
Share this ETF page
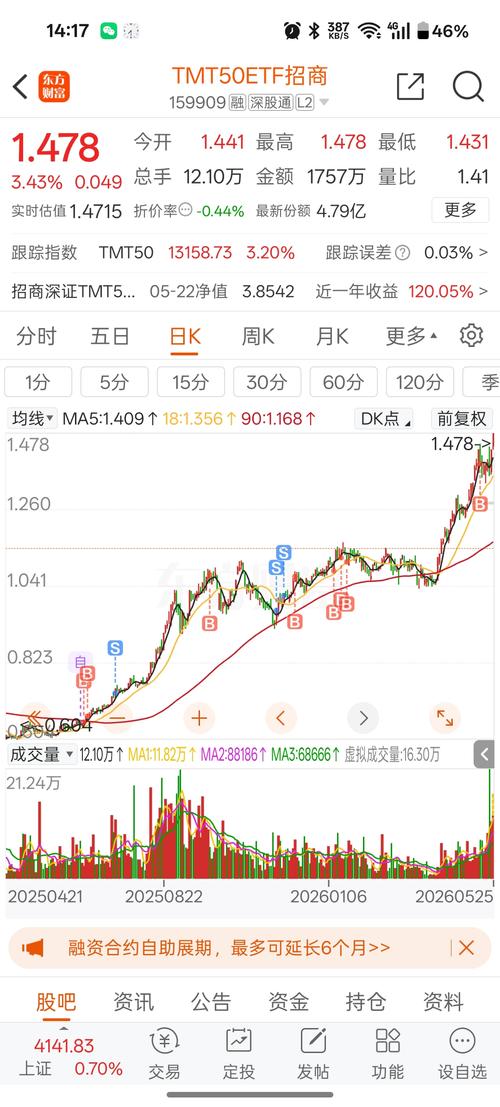point(410,87)
